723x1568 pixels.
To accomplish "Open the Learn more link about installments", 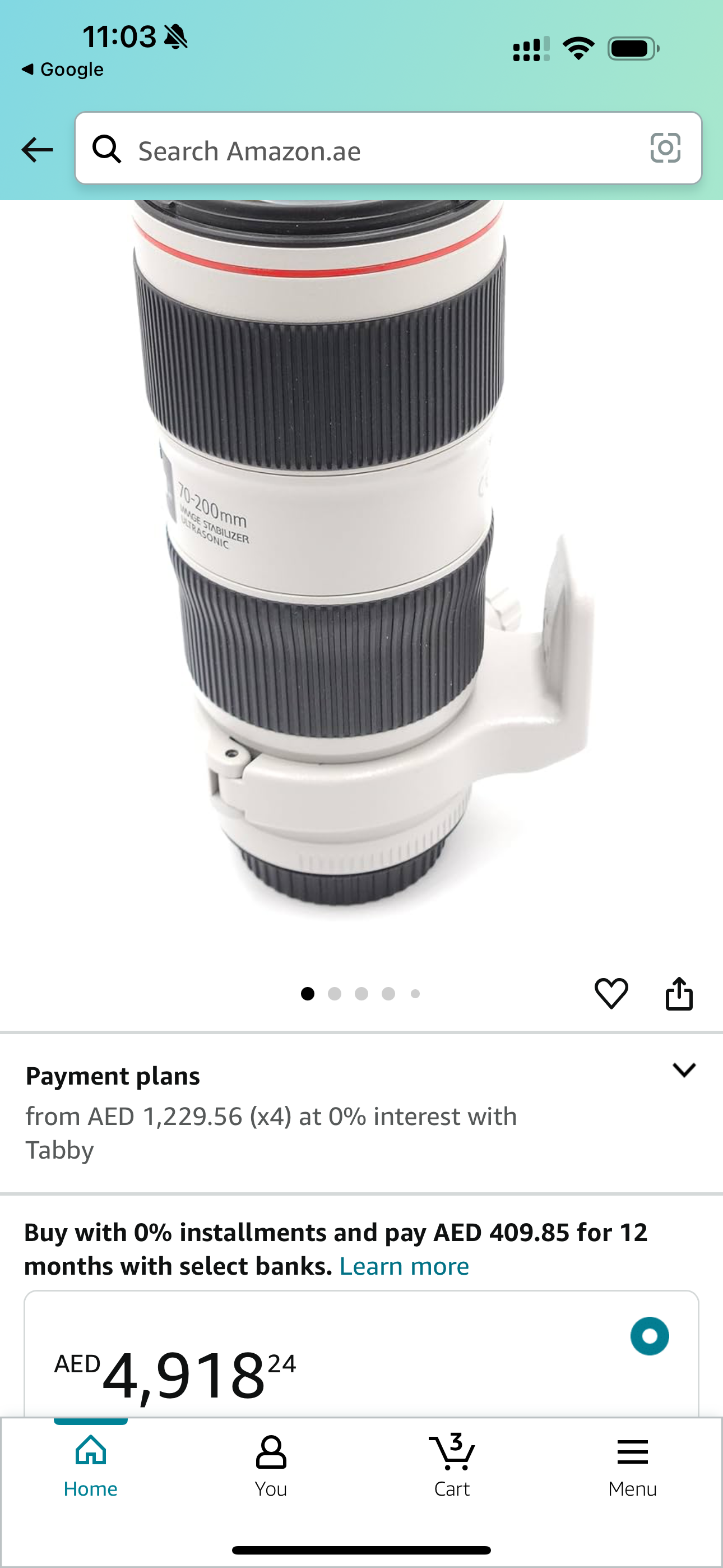I will (x=404, y=1266).
